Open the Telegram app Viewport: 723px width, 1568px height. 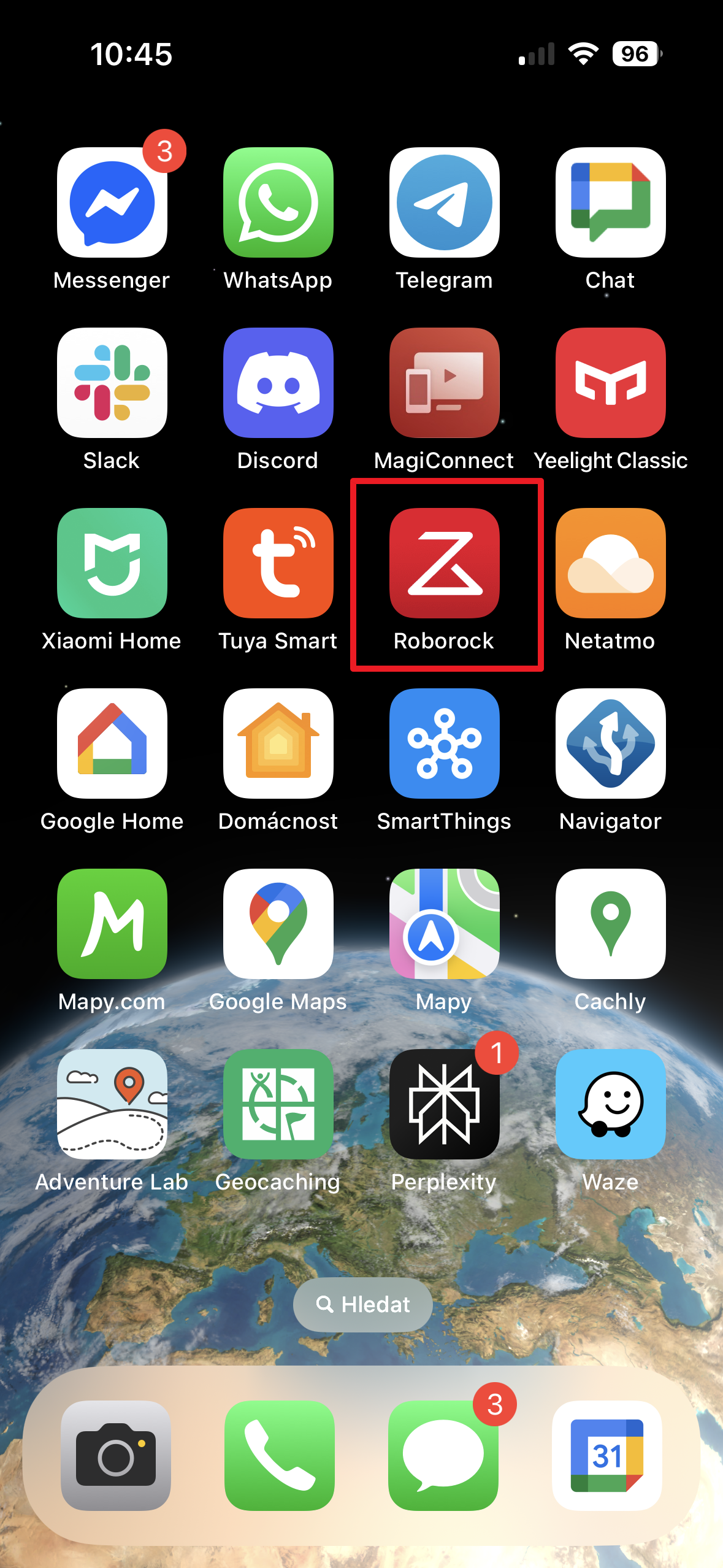click(444, 202)
